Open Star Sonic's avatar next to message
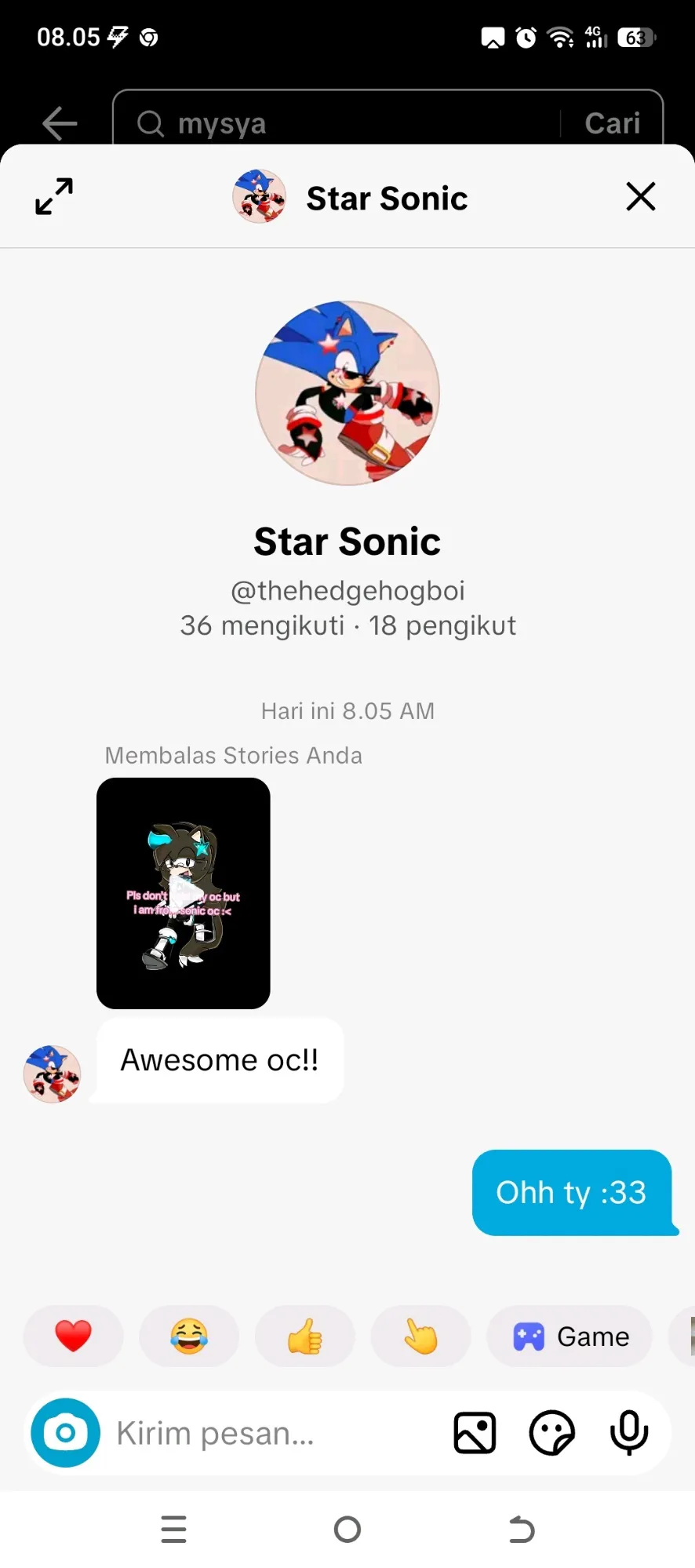695x1568 pixels. [52, 1074]
